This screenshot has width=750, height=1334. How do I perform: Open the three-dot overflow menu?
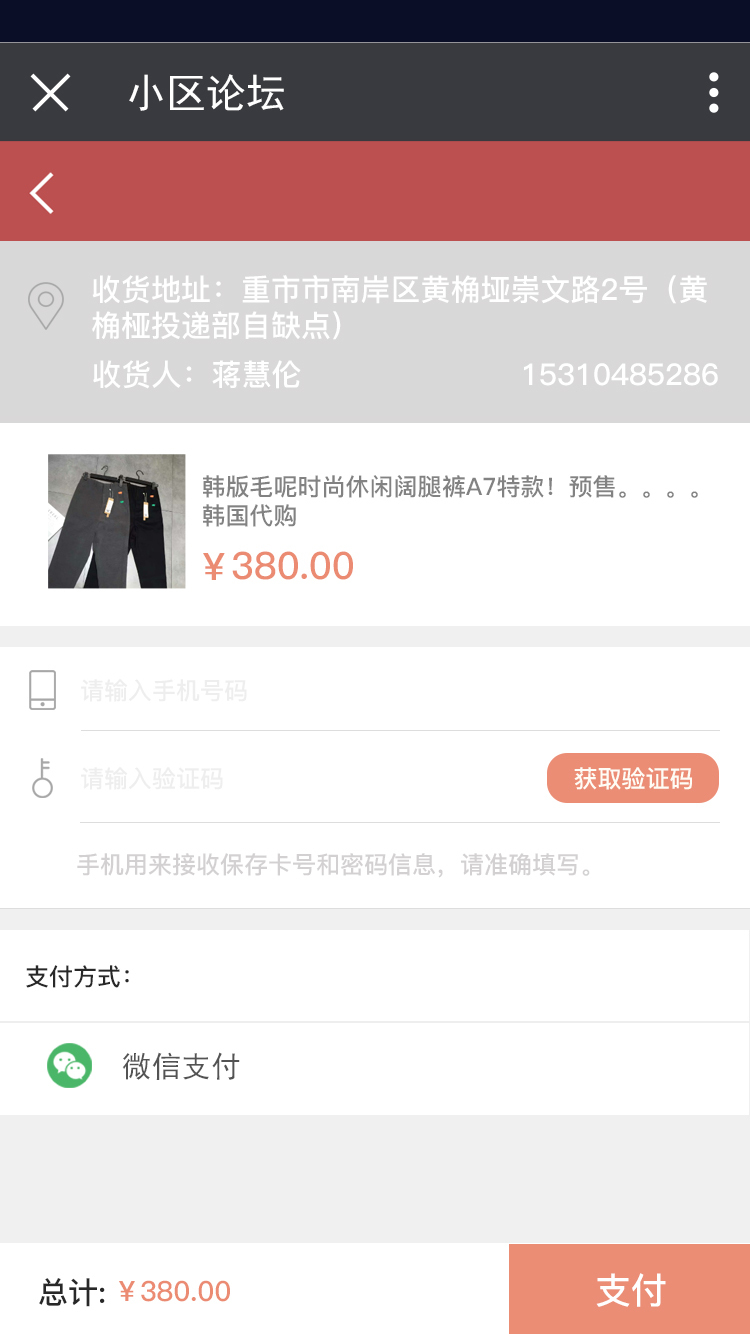(x=713, y=93)
